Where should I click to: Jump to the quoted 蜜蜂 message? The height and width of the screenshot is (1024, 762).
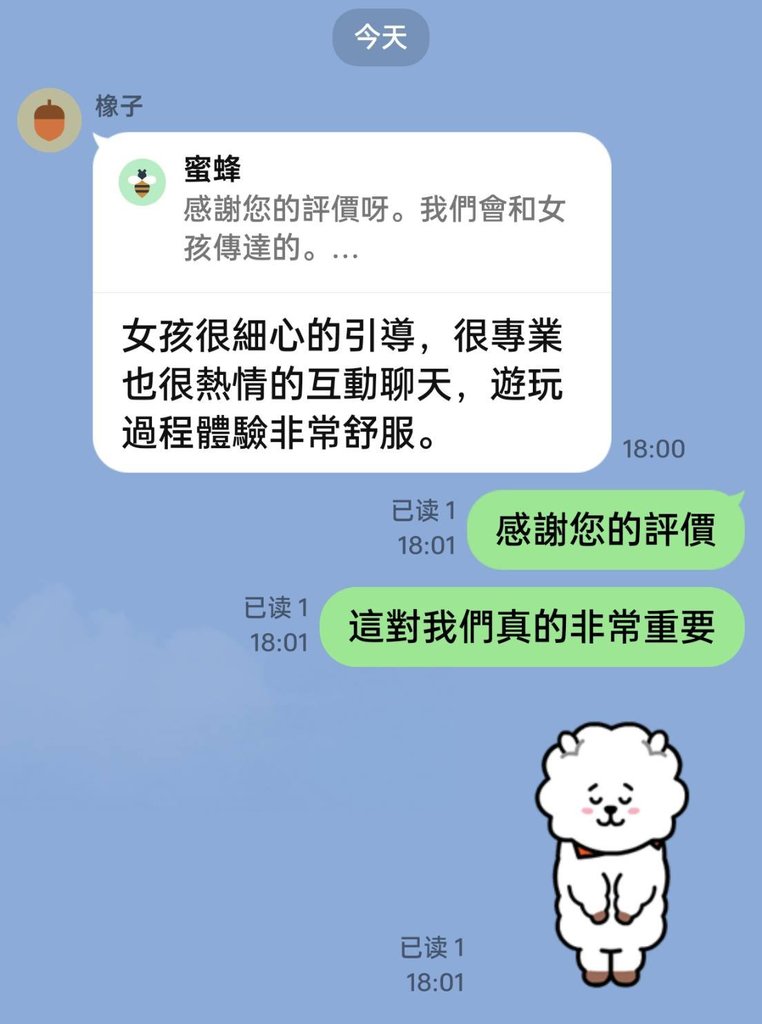tap(351, 211)
